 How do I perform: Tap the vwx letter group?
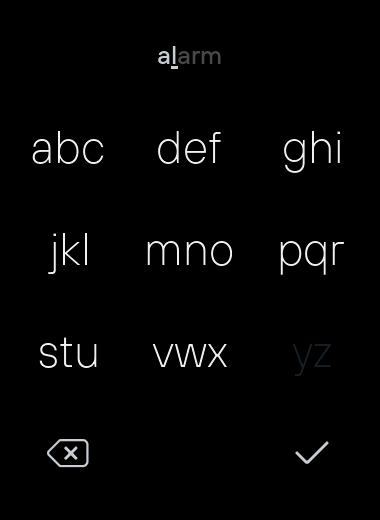point(190,355)
